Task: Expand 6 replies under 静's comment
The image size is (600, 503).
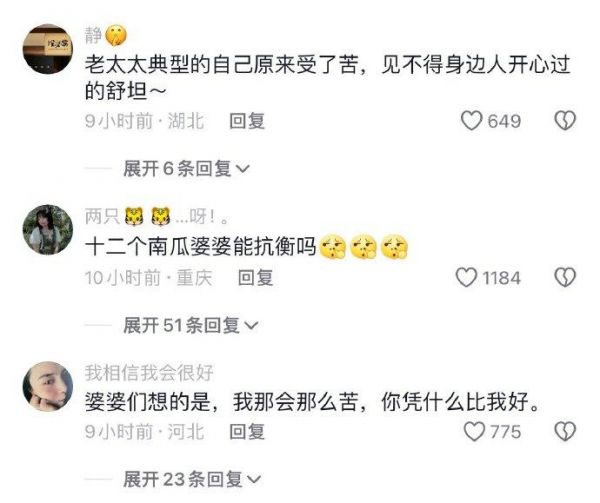Action: pyautogui.click(x=185, y=169)
